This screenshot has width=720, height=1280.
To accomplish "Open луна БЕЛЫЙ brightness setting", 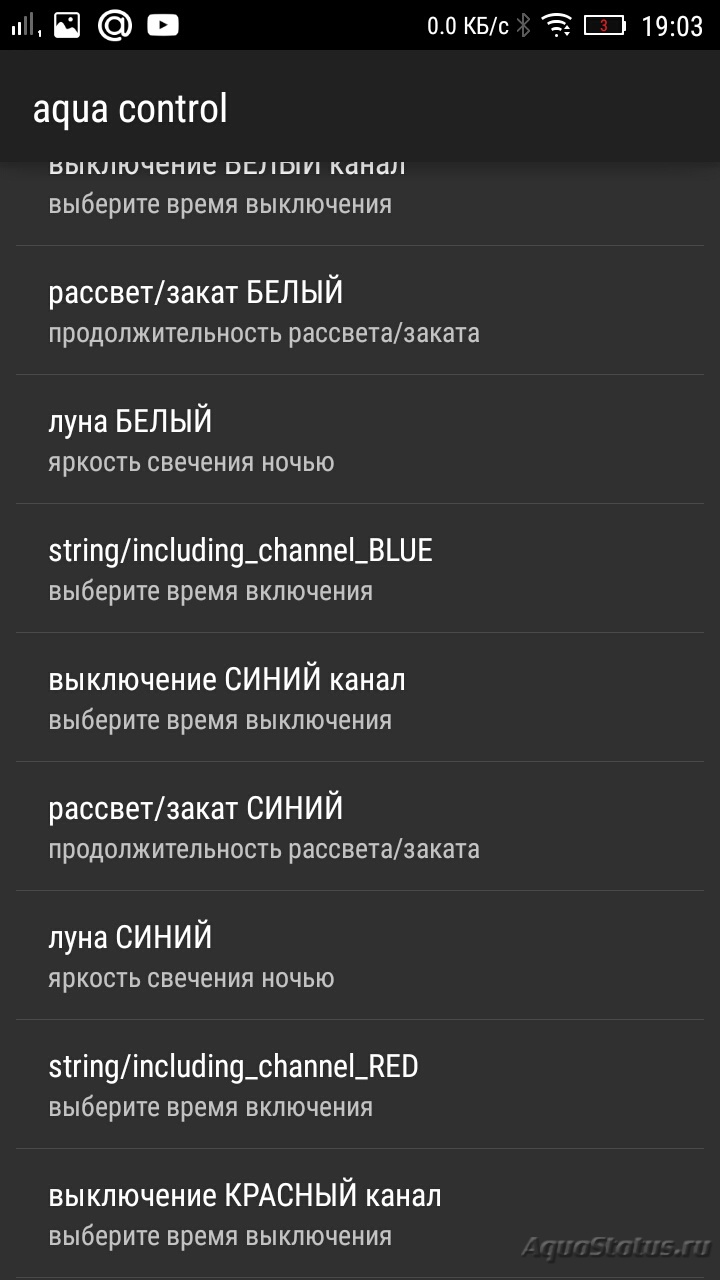I will [x=360, y=440].
